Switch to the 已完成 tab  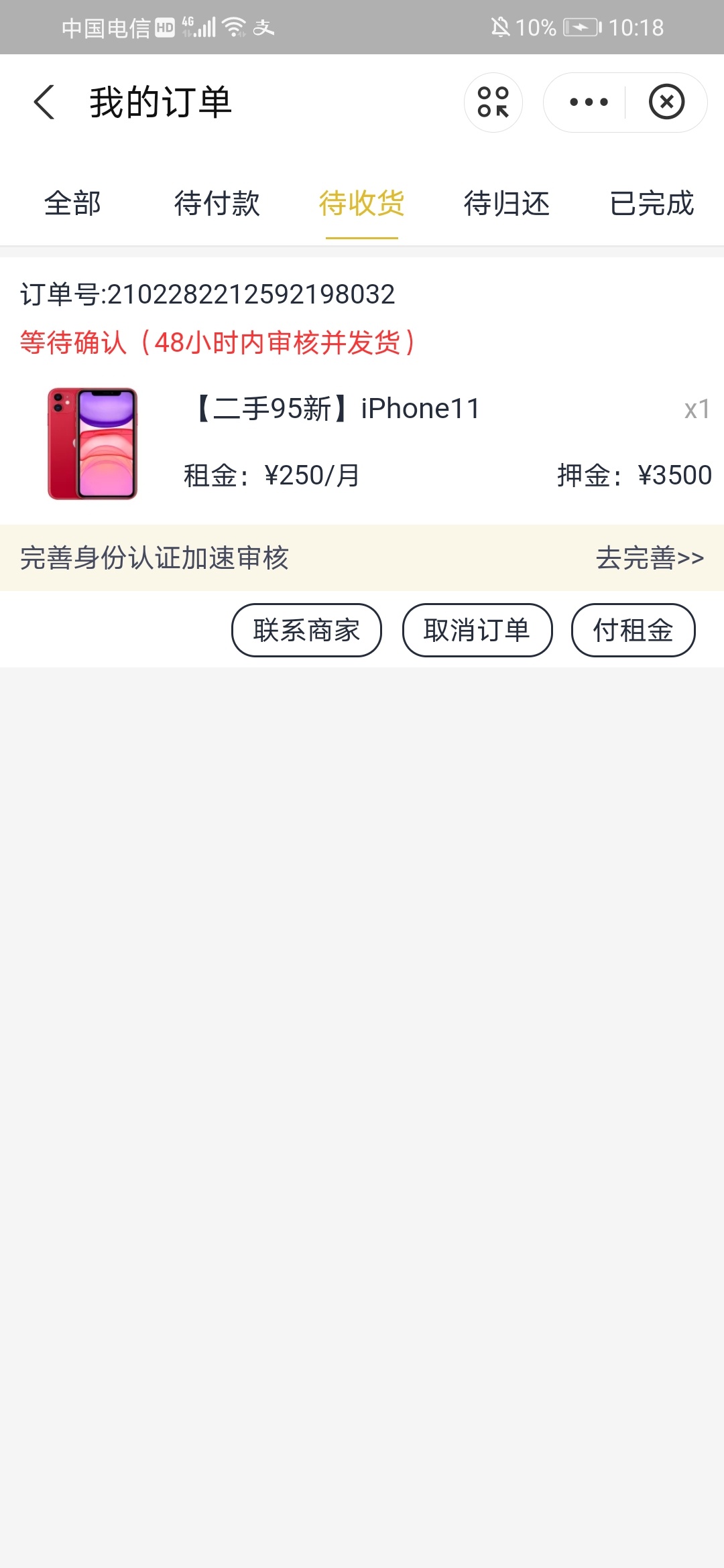pyautogui.click(x=652, y=204)
